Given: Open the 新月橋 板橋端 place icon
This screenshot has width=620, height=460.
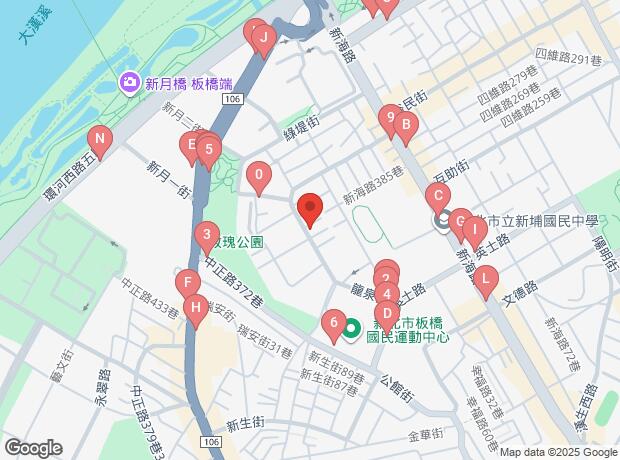Looking at the screenshot, I should click(x=130, y=81).
